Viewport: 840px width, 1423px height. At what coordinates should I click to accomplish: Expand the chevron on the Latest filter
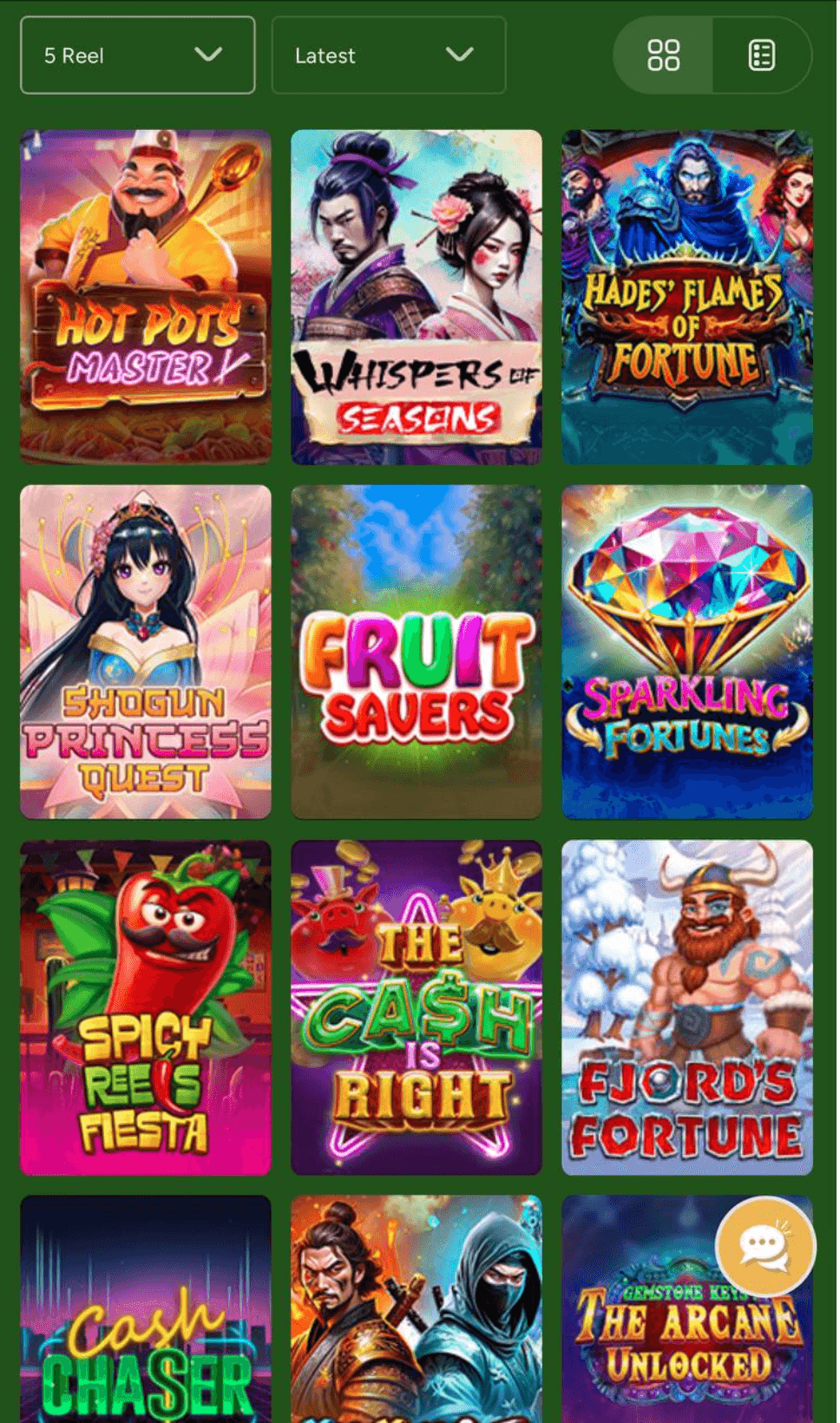(463, 55)
